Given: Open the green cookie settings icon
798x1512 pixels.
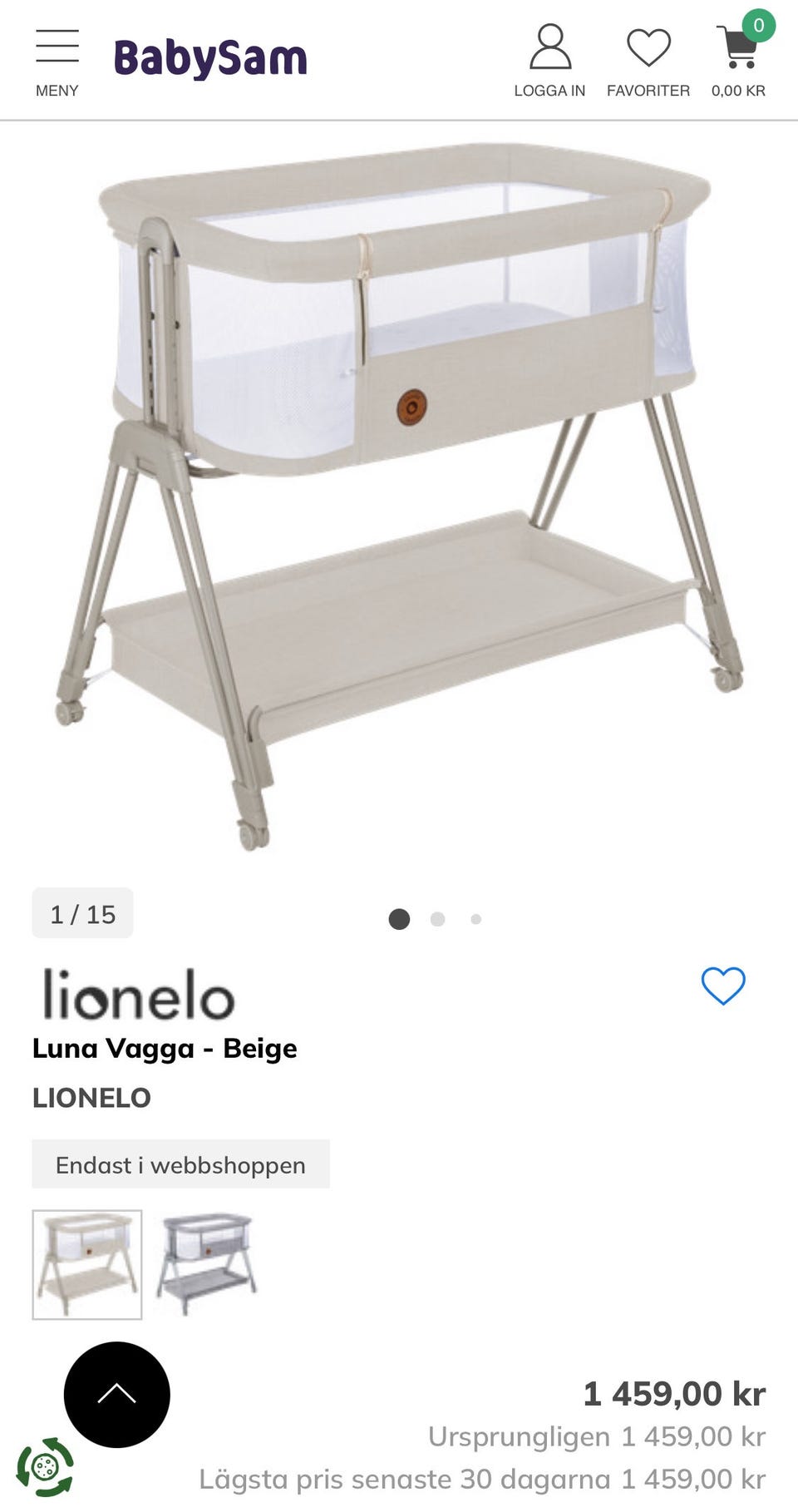Looking at the screenshot, I should (x=46, y=1466).
